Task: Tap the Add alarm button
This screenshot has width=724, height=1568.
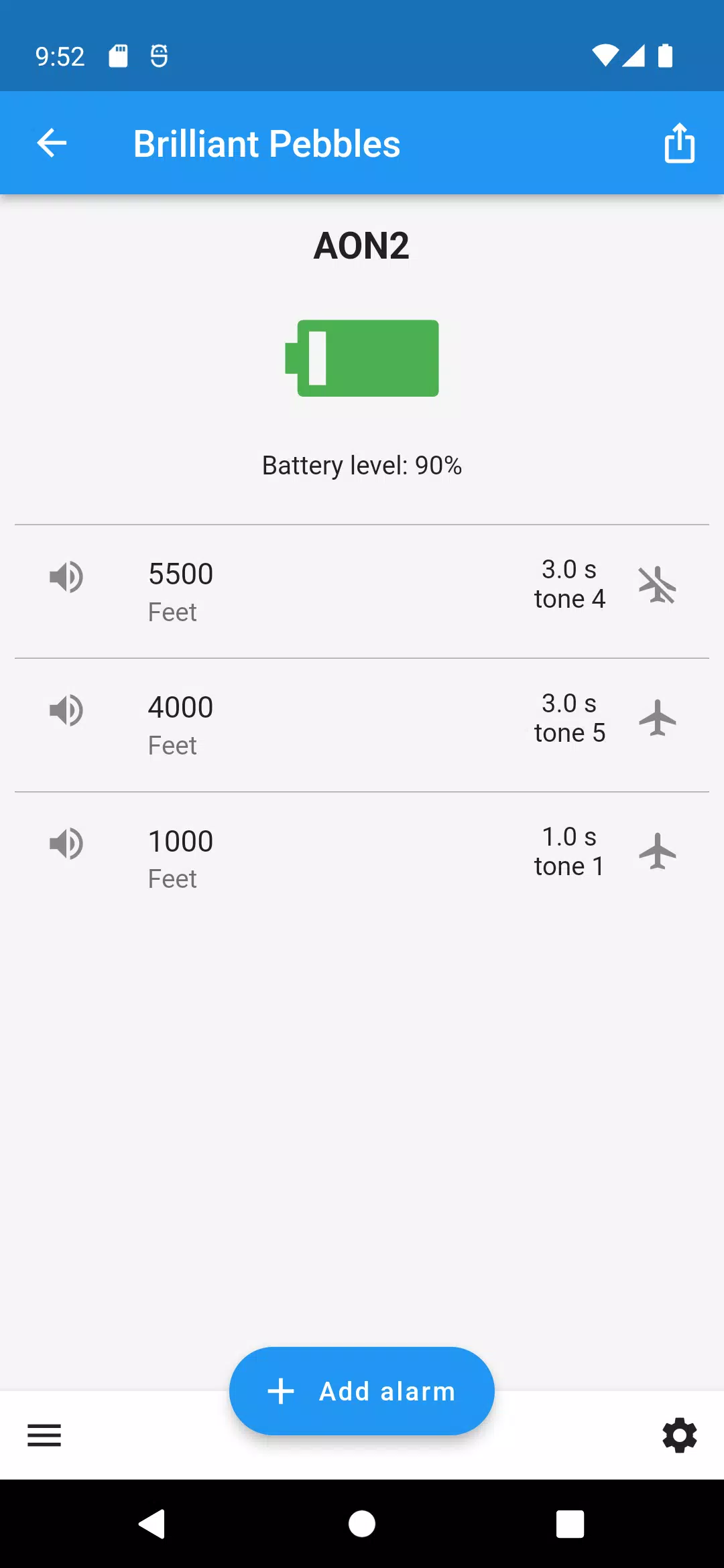Action: click(x=362, y=1391)
